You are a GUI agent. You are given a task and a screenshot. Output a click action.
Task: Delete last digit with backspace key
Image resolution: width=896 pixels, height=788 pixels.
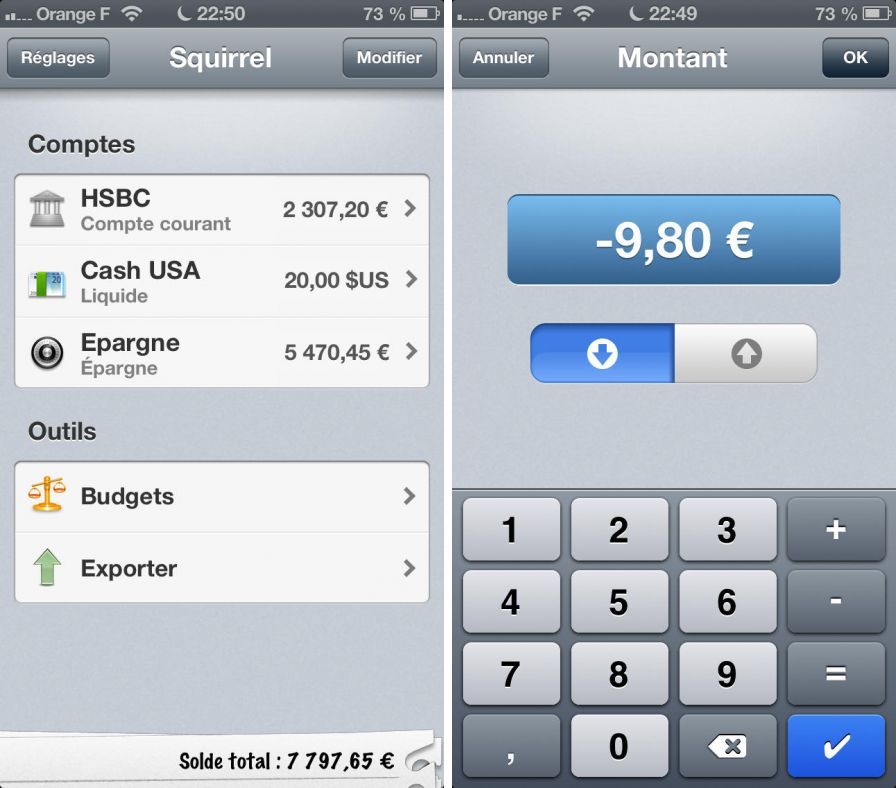pyautogui.click(x=727, y=746)
